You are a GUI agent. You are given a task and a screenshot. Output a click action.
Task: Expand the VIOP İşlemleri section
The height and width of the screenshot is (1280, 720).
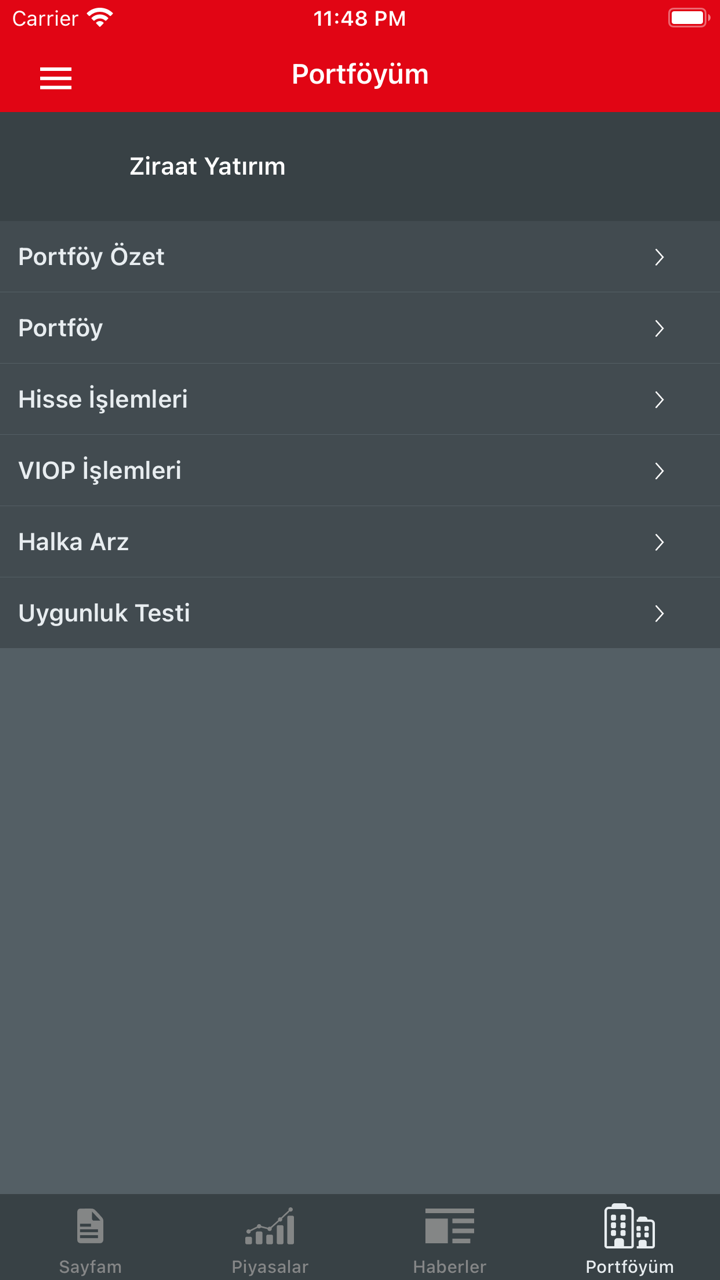coord(360,470)
